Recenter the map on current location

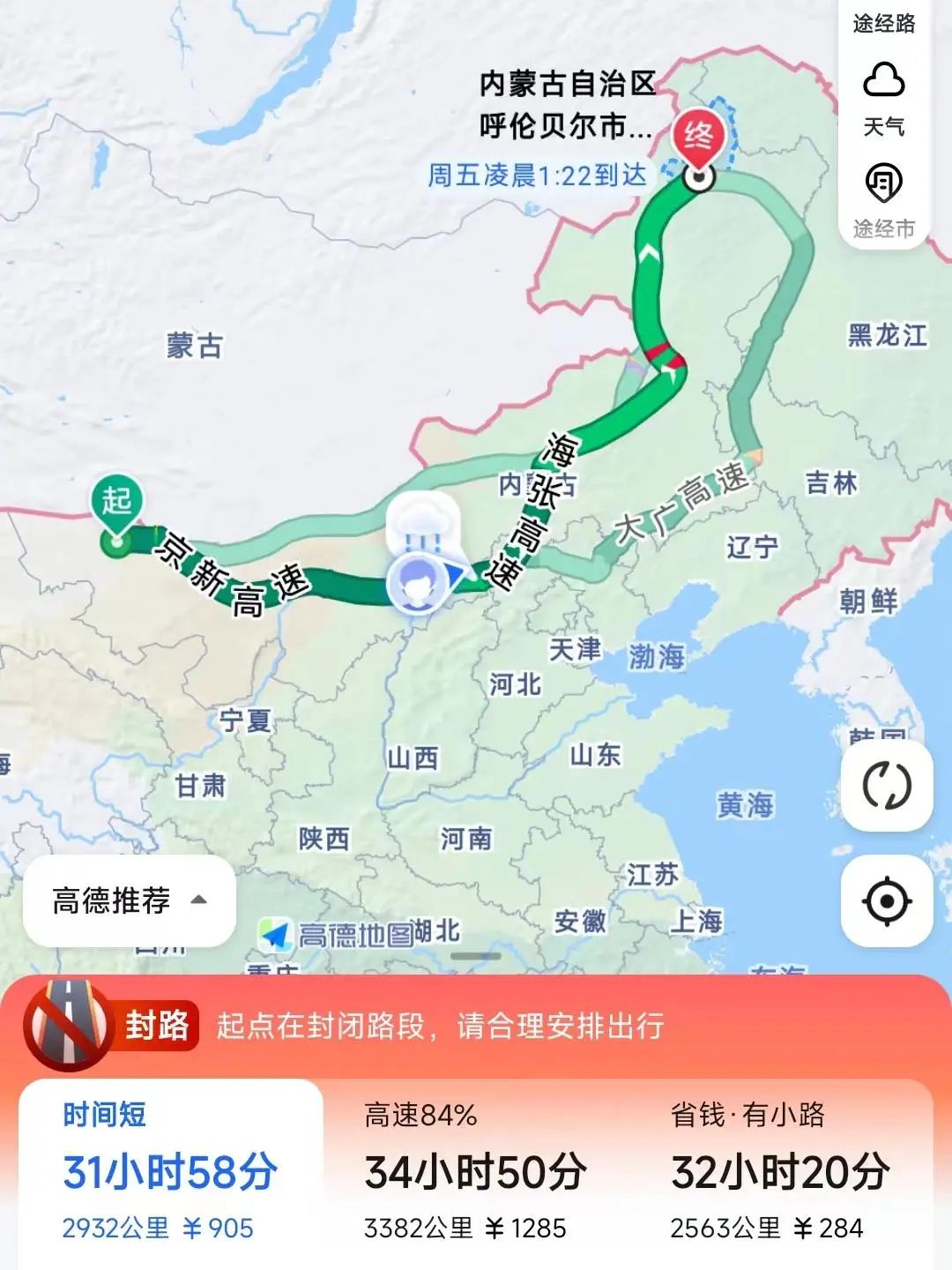coord(887,901)
